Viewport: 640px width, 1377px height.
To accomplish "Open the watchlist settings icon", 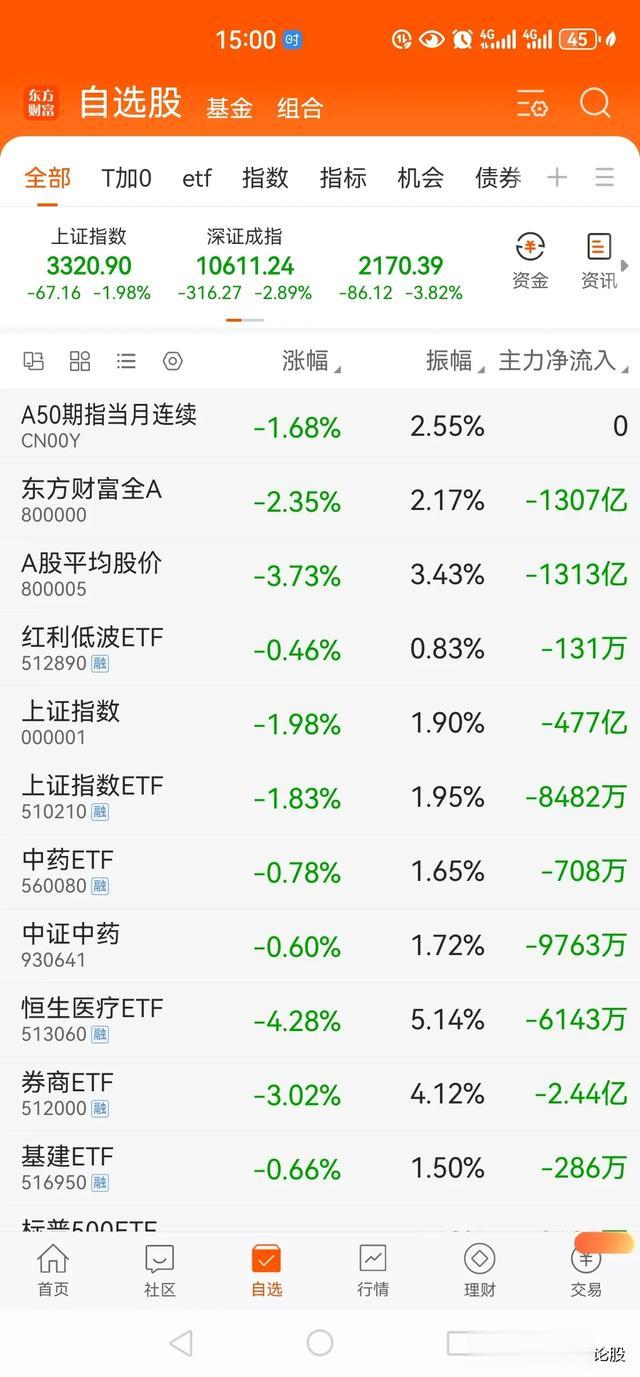I will (532, 104).
